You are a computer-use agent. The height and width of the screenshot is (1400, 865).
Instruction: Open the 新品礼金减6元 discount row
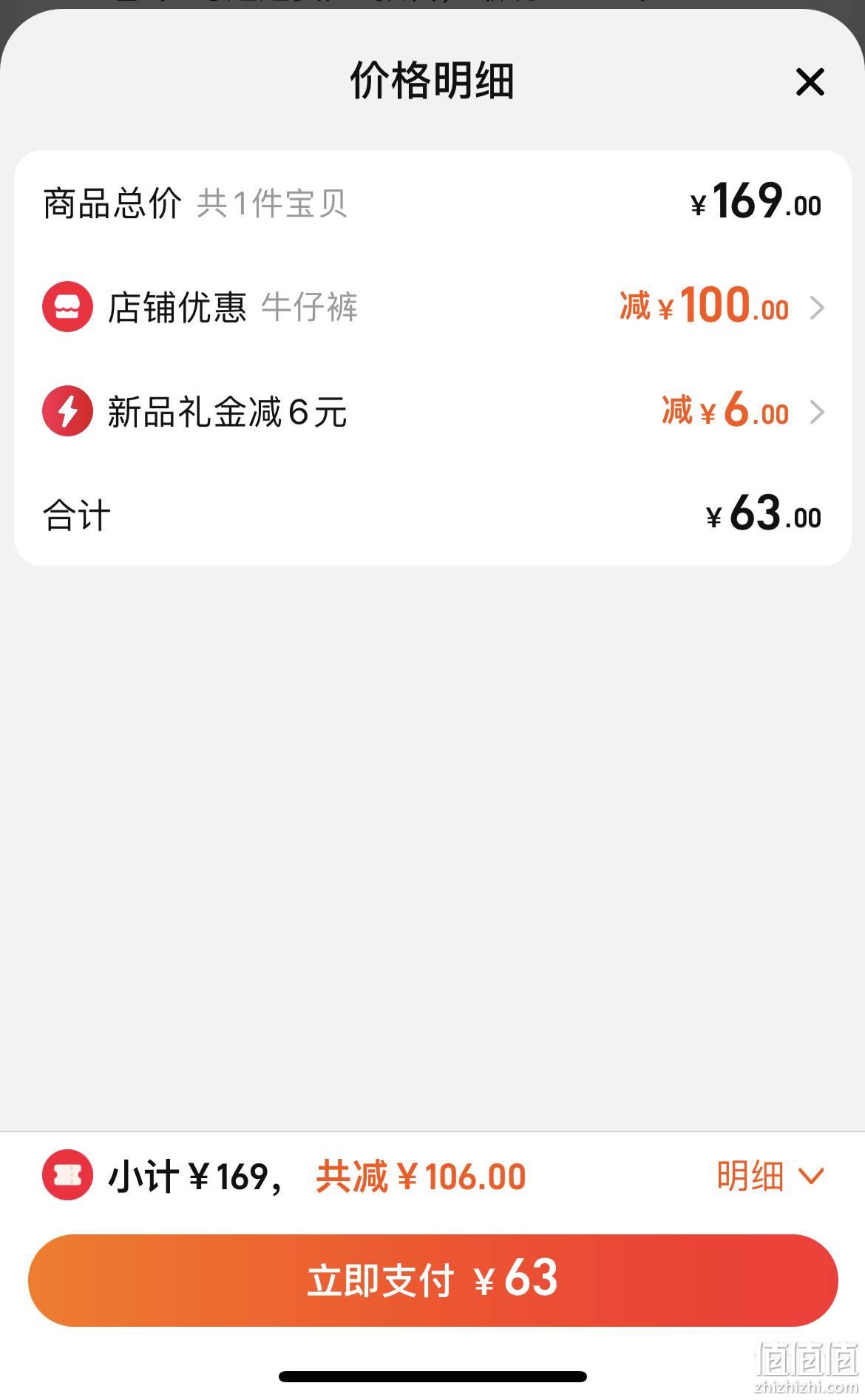click(x=432, y=411)
